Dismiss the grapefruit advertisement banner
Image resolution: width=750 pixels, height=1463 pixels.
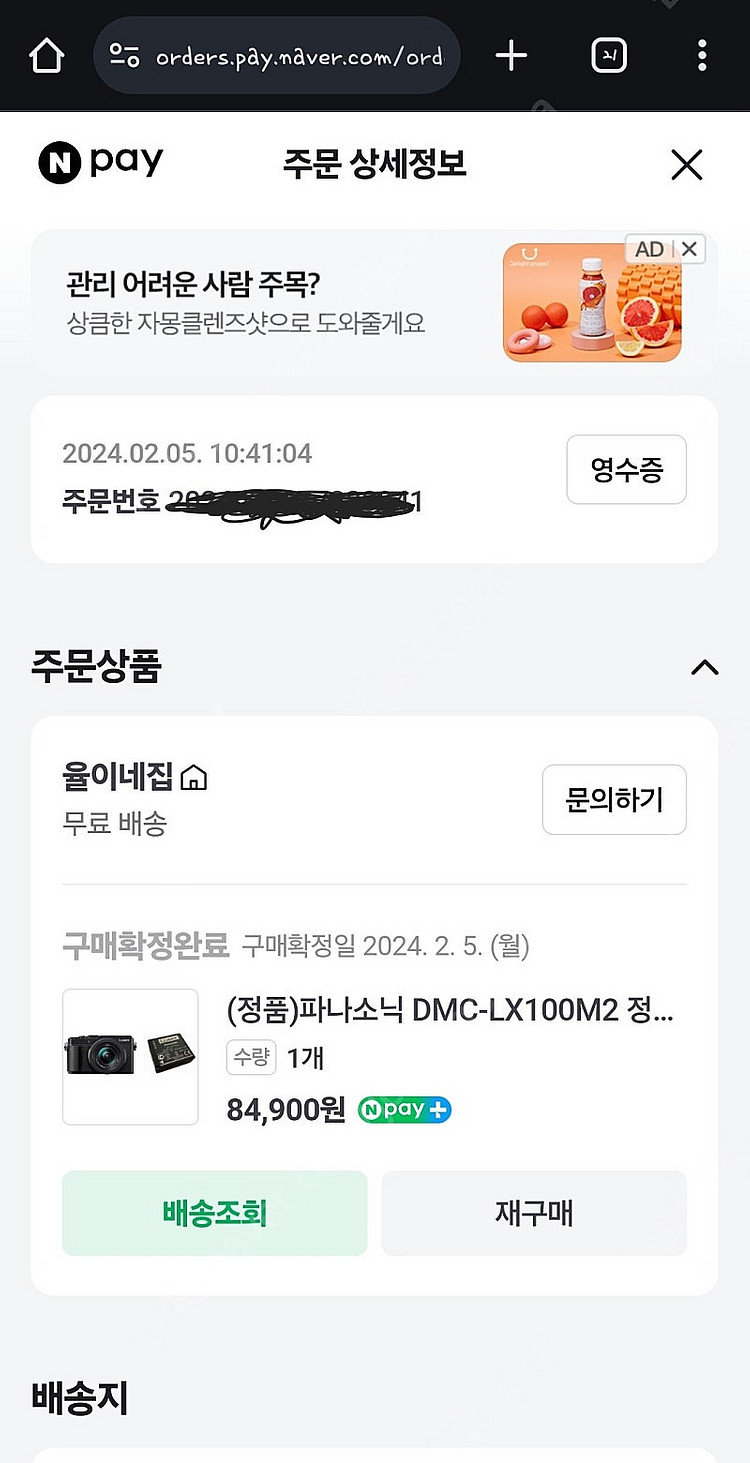pos(690,249)
